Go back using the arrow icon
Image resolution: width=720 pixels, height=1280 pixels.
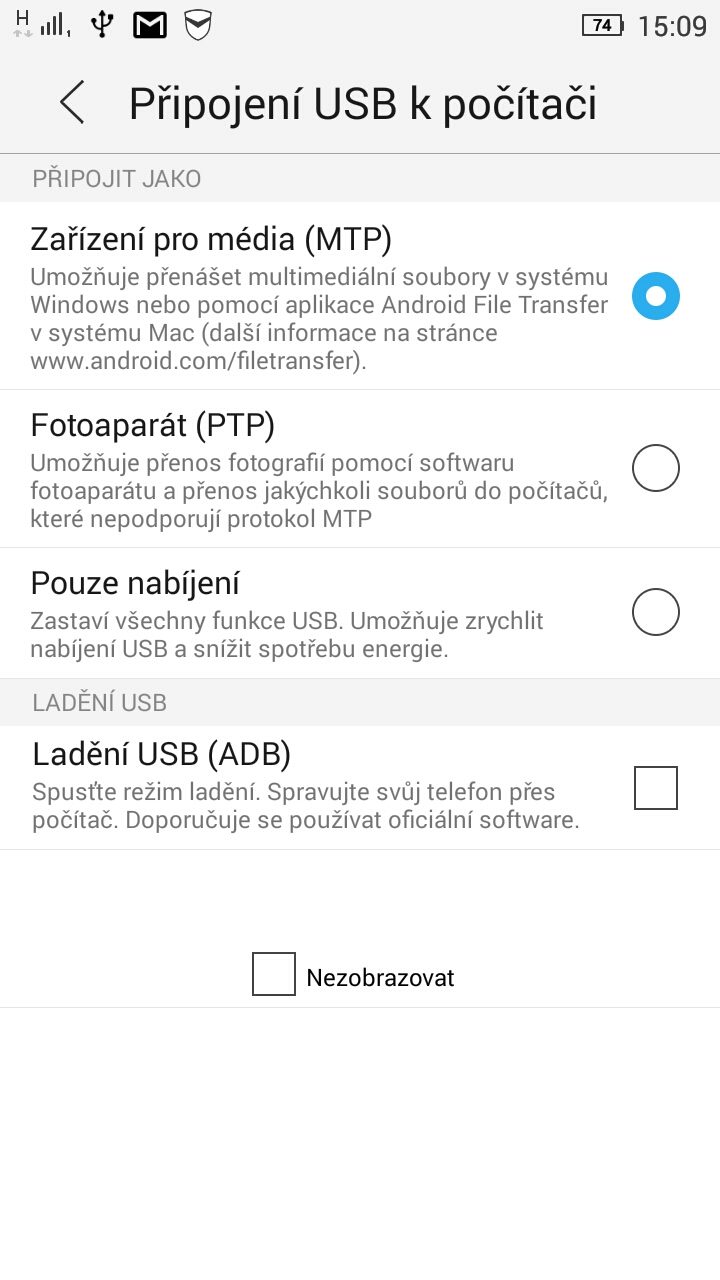72,103
